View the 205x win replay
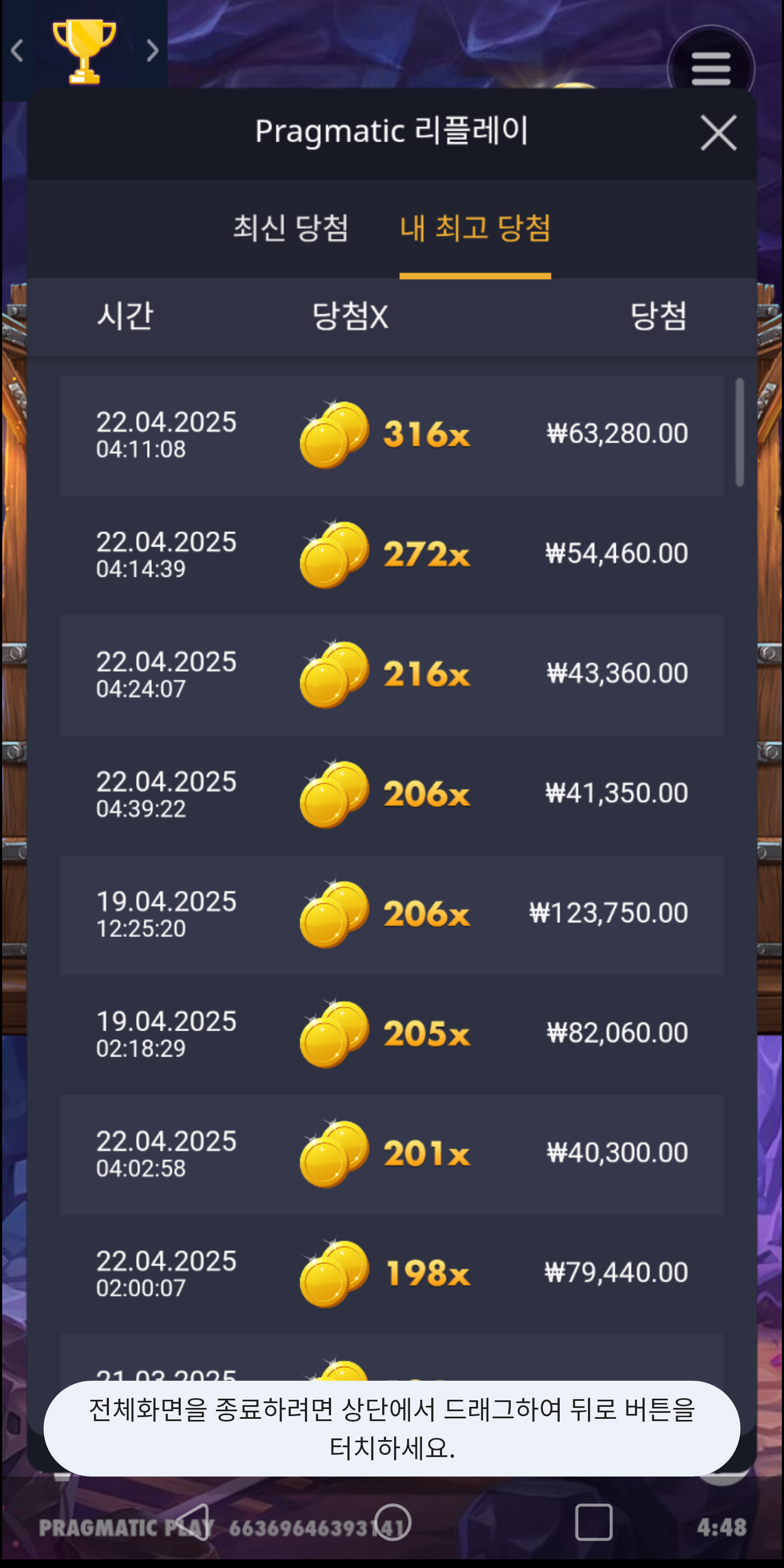This screenshot has height=1568, width=784. click(x=391, y=1034)
